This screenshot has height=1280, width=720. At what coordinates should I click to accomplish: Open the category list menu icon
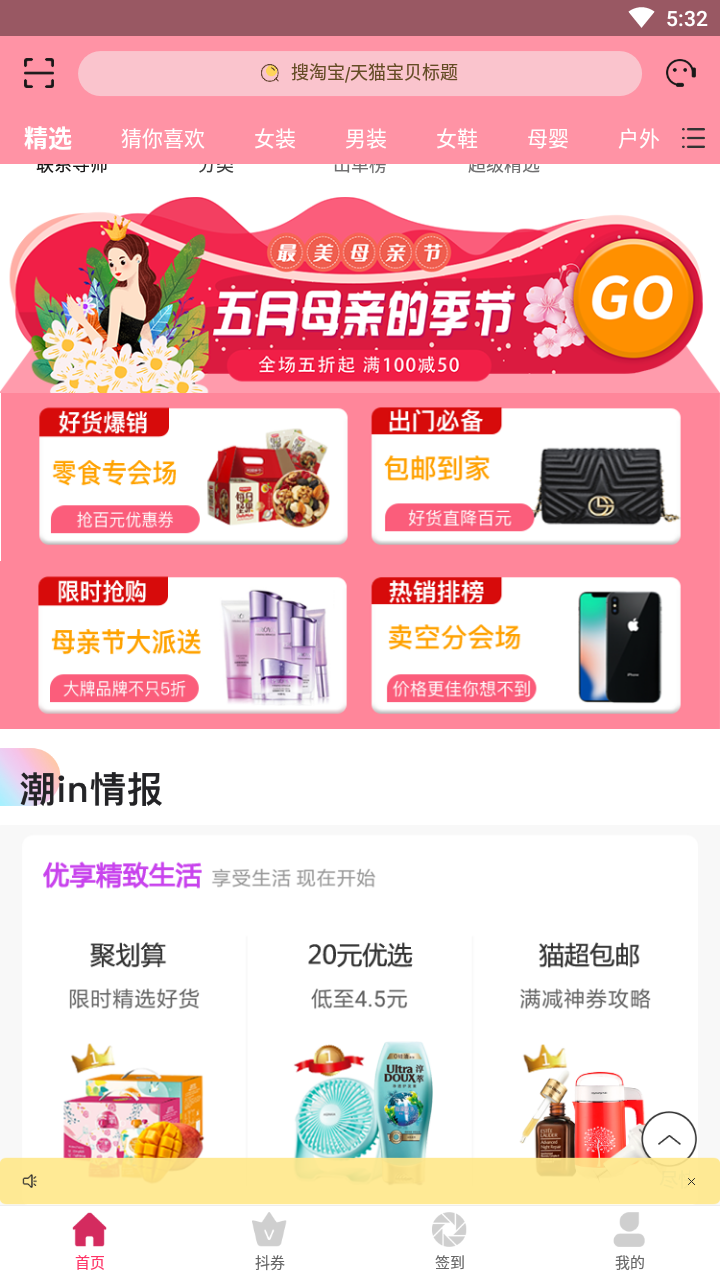point(693,138)
